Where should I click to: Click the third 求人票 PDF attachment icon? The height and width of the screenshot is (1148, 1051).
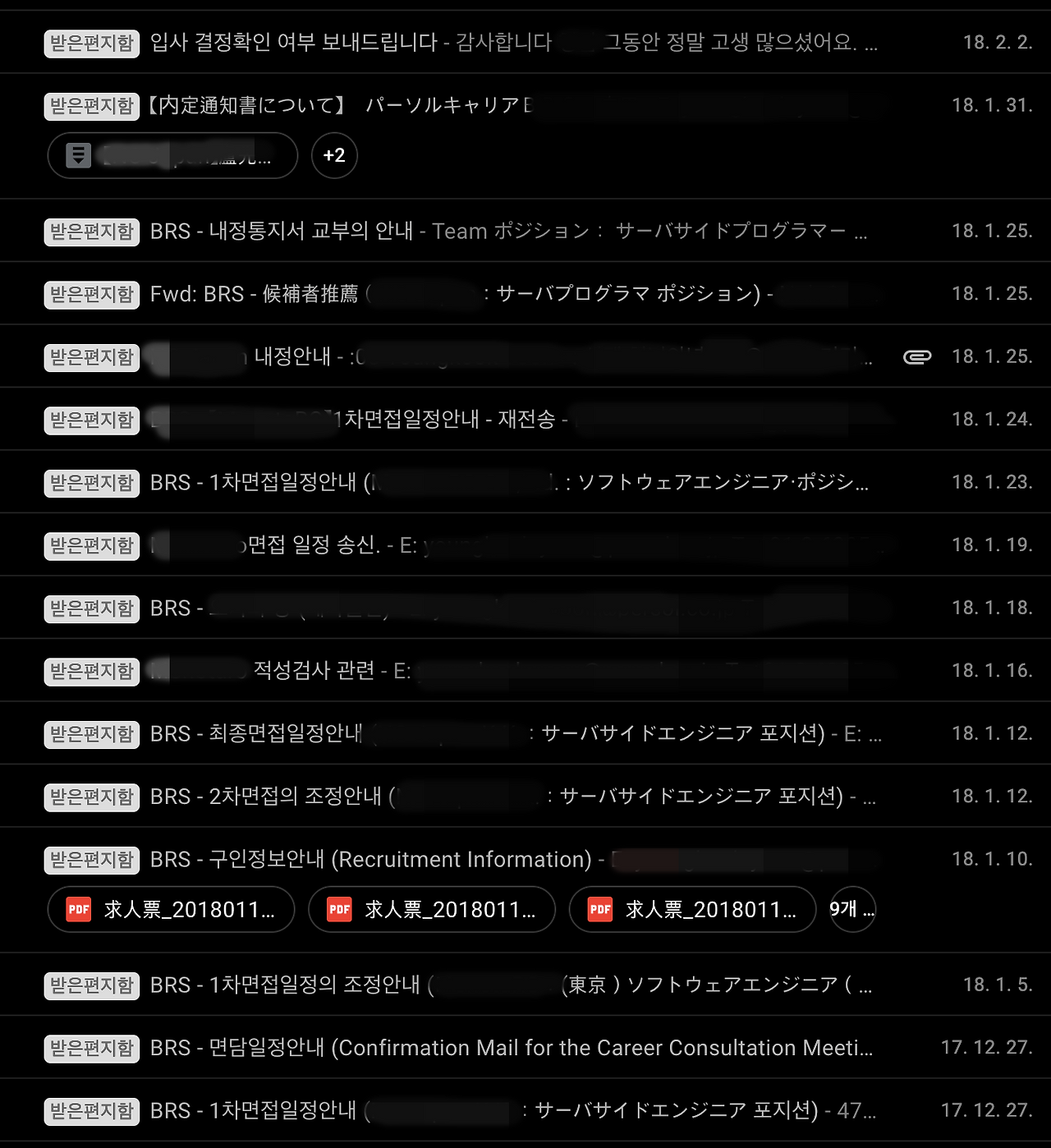(x=600, y=910)
